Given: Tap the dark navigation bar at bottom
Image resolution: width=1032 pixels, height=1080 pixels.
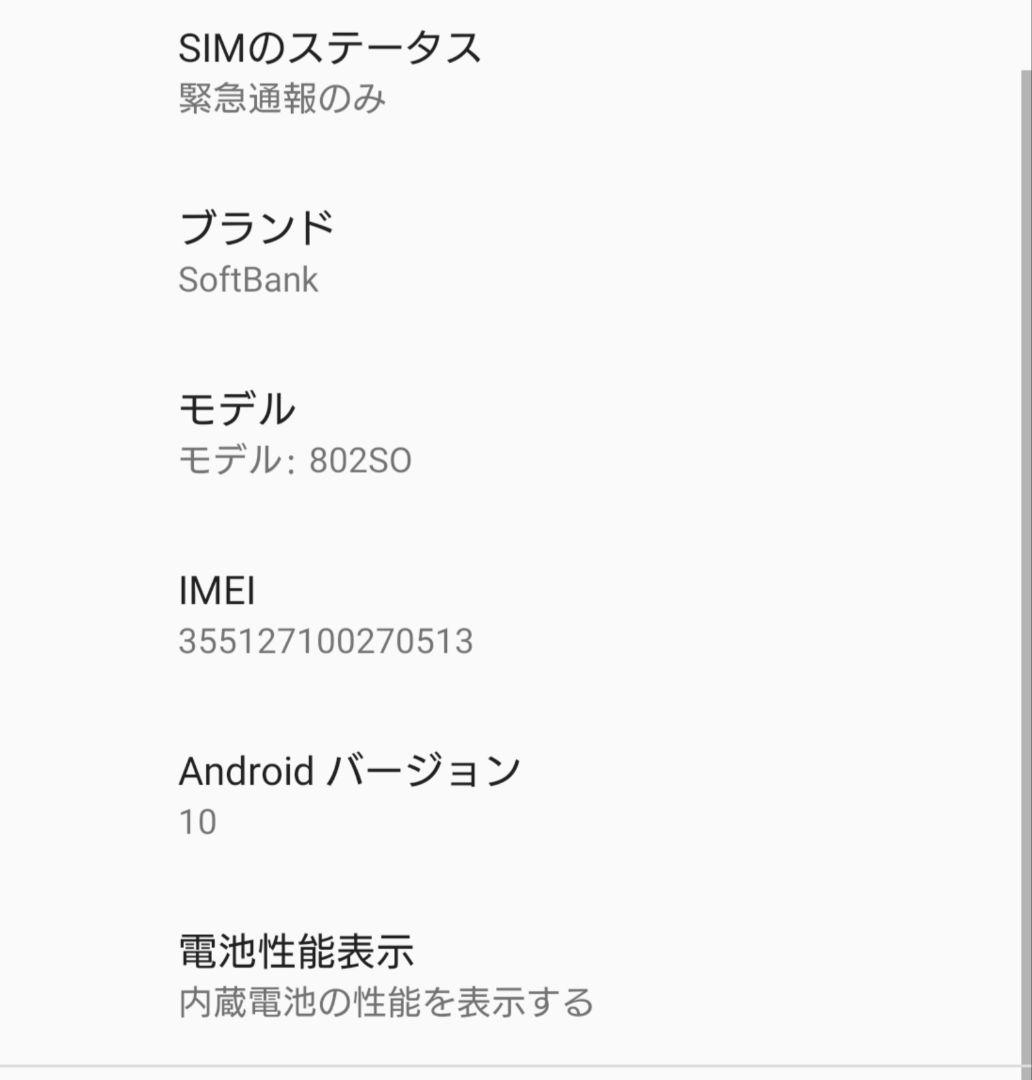Looking at the screenshot, I should click(516, 1072).
